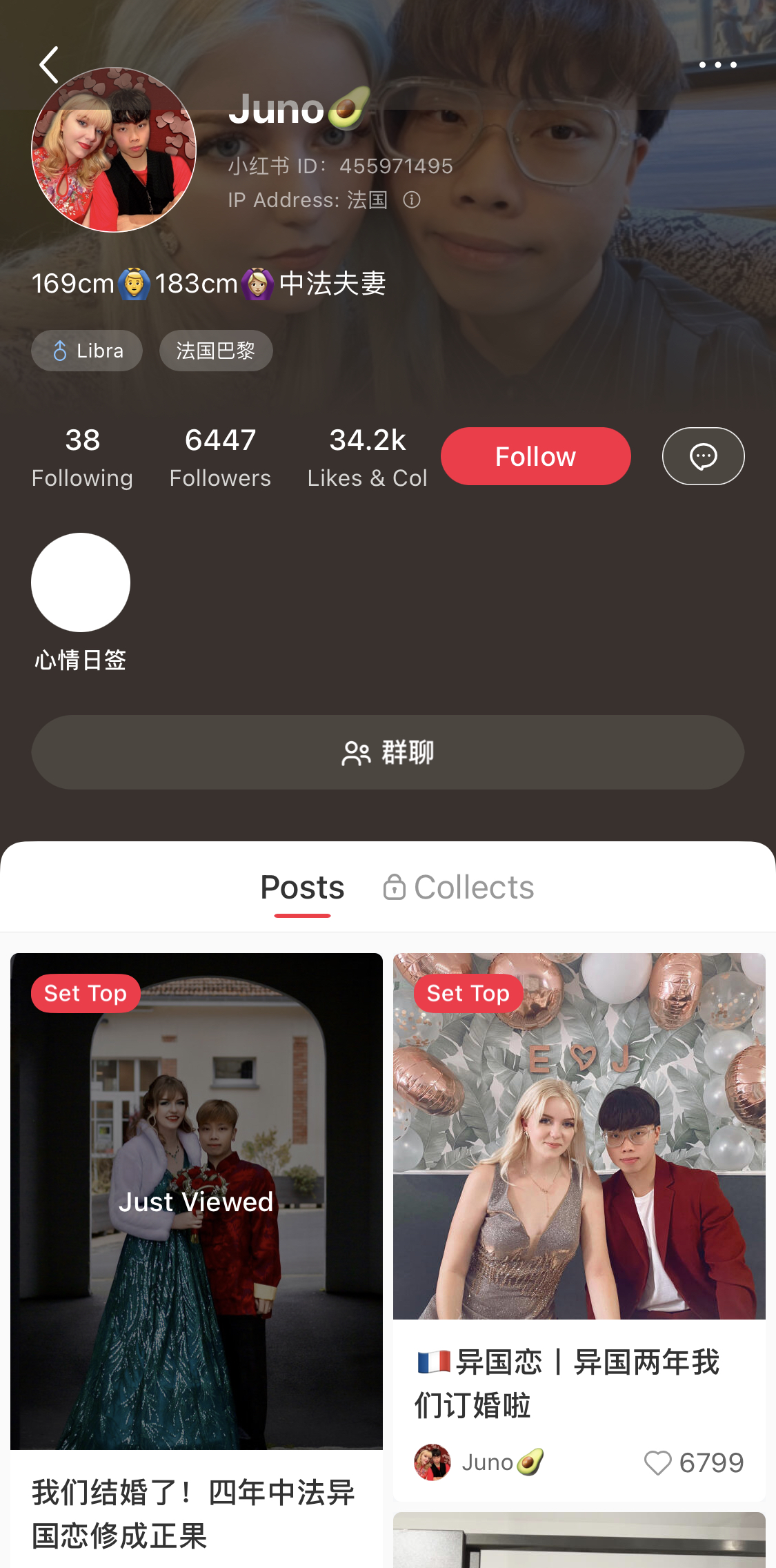View the 6447 Followers list
This screenshot has height=1568, width=776.
220,458
